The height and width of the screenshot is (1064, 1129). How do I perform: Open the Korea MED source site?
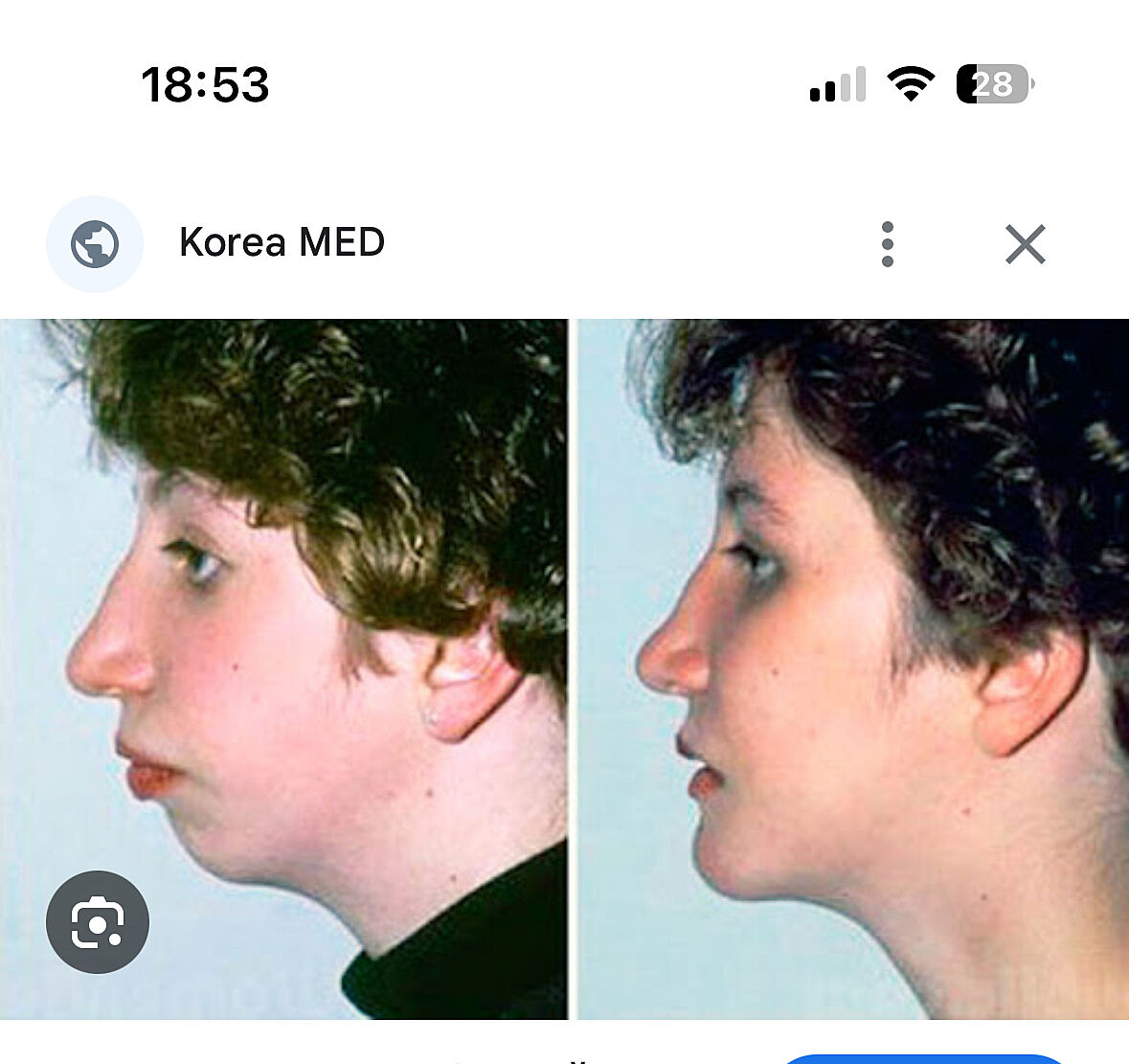coord(282,242)
